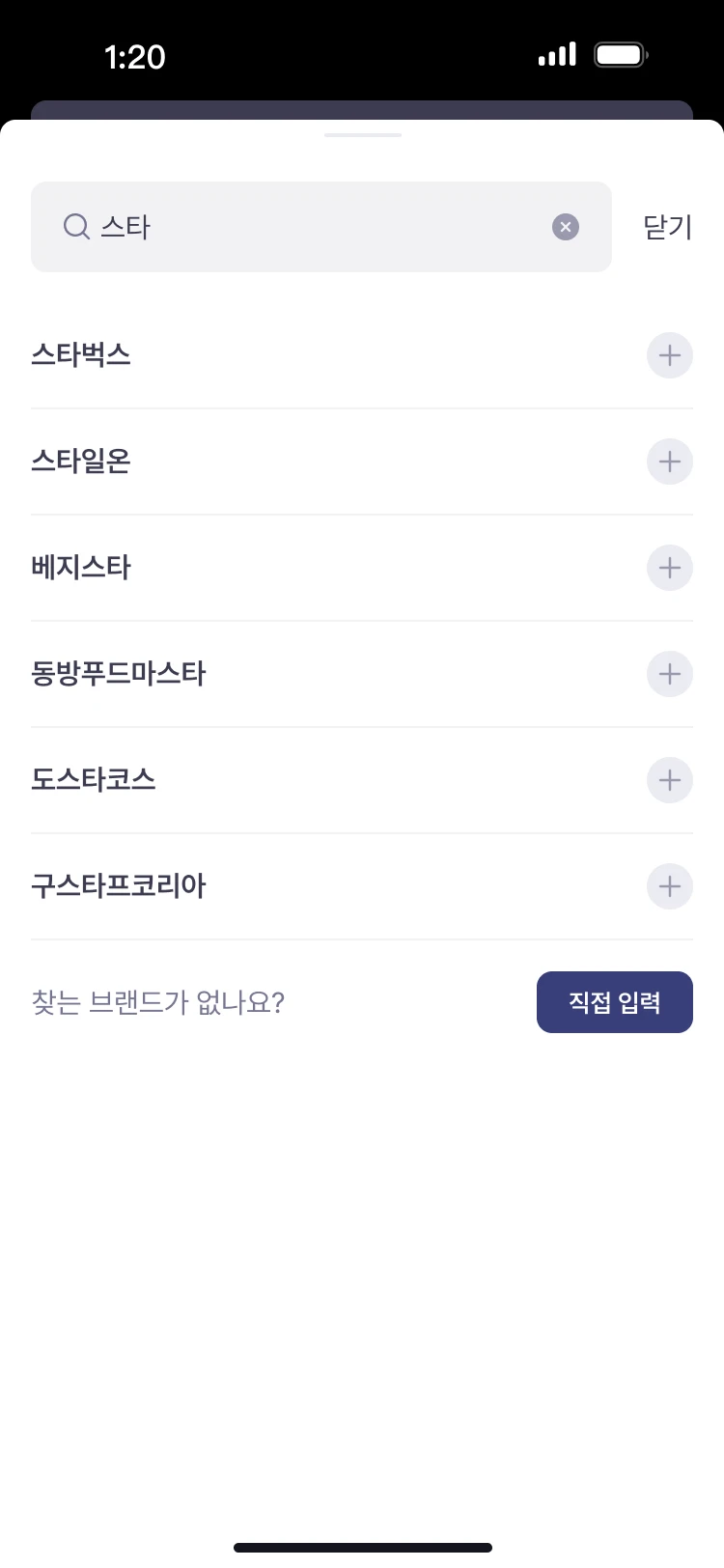Close the sheet with 닫기
This screenshot has height=1568, width=724.
668,227
